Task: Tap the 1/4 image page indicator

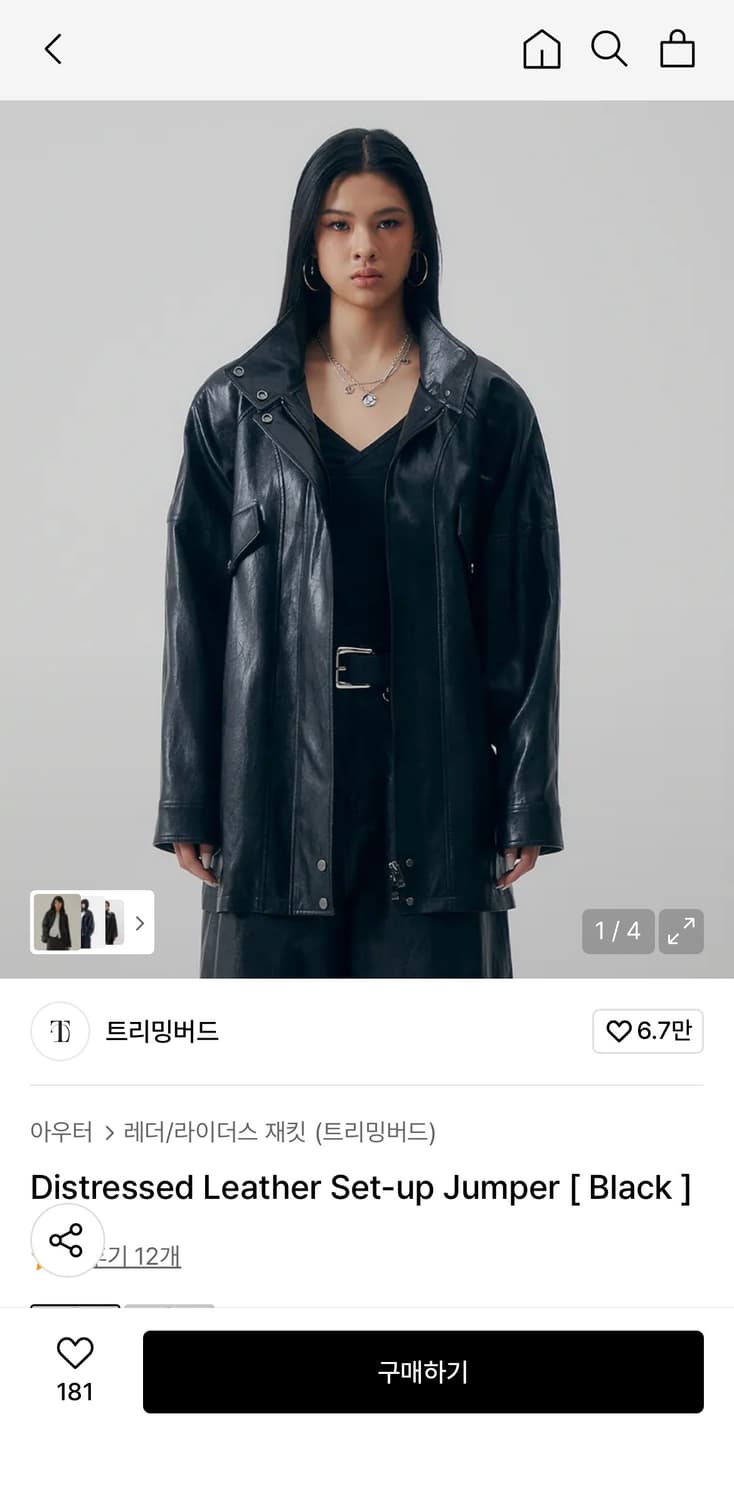Action: point(618,931)
